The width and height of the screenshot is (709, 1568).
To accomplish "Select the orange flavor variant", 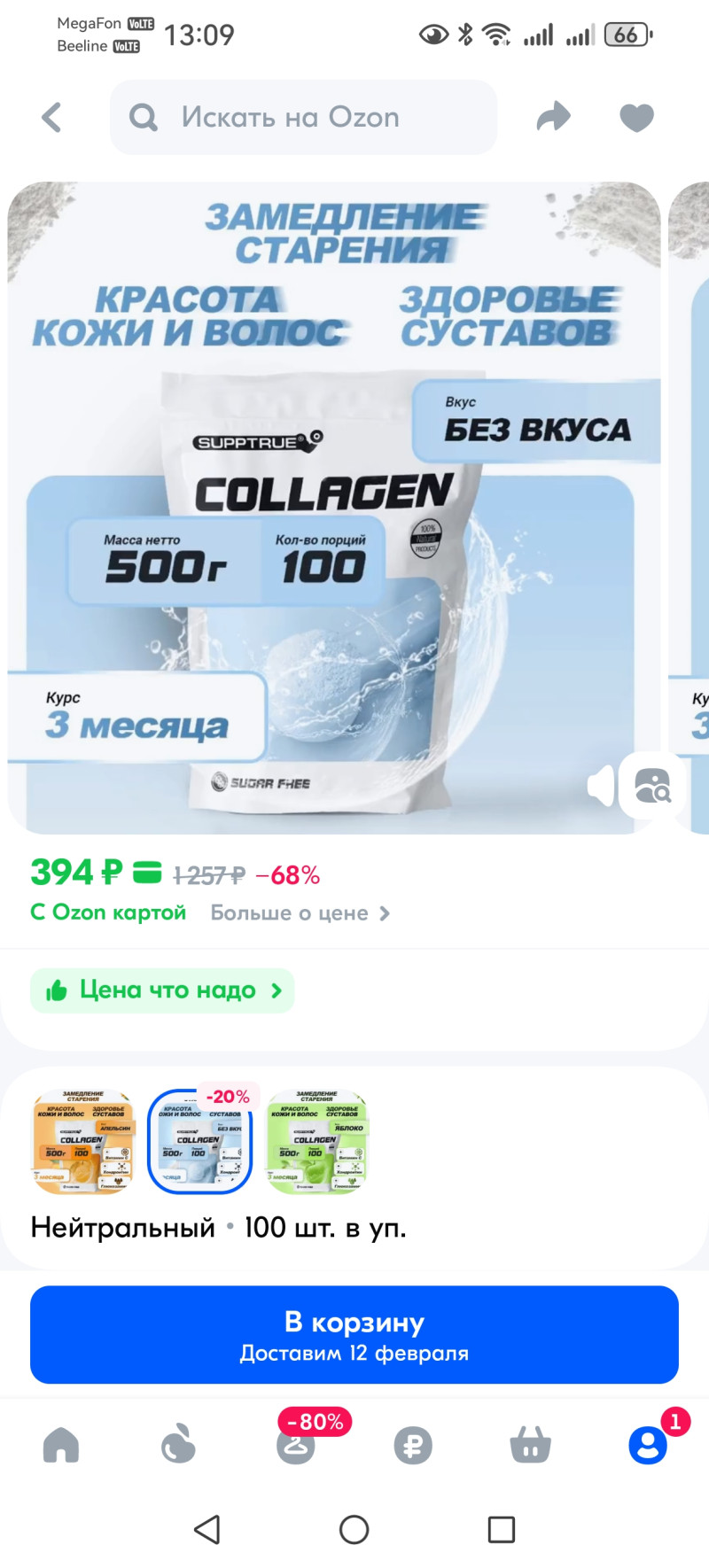I will tap(83, 1142).
